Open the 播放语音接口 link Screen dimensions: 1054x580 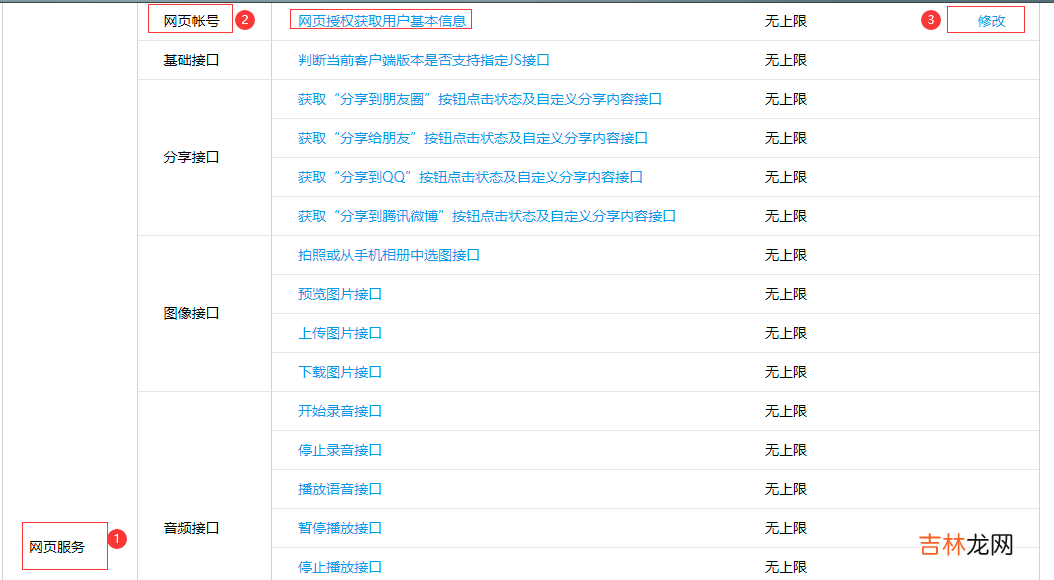pyautogui.click(x=340, y=489)
